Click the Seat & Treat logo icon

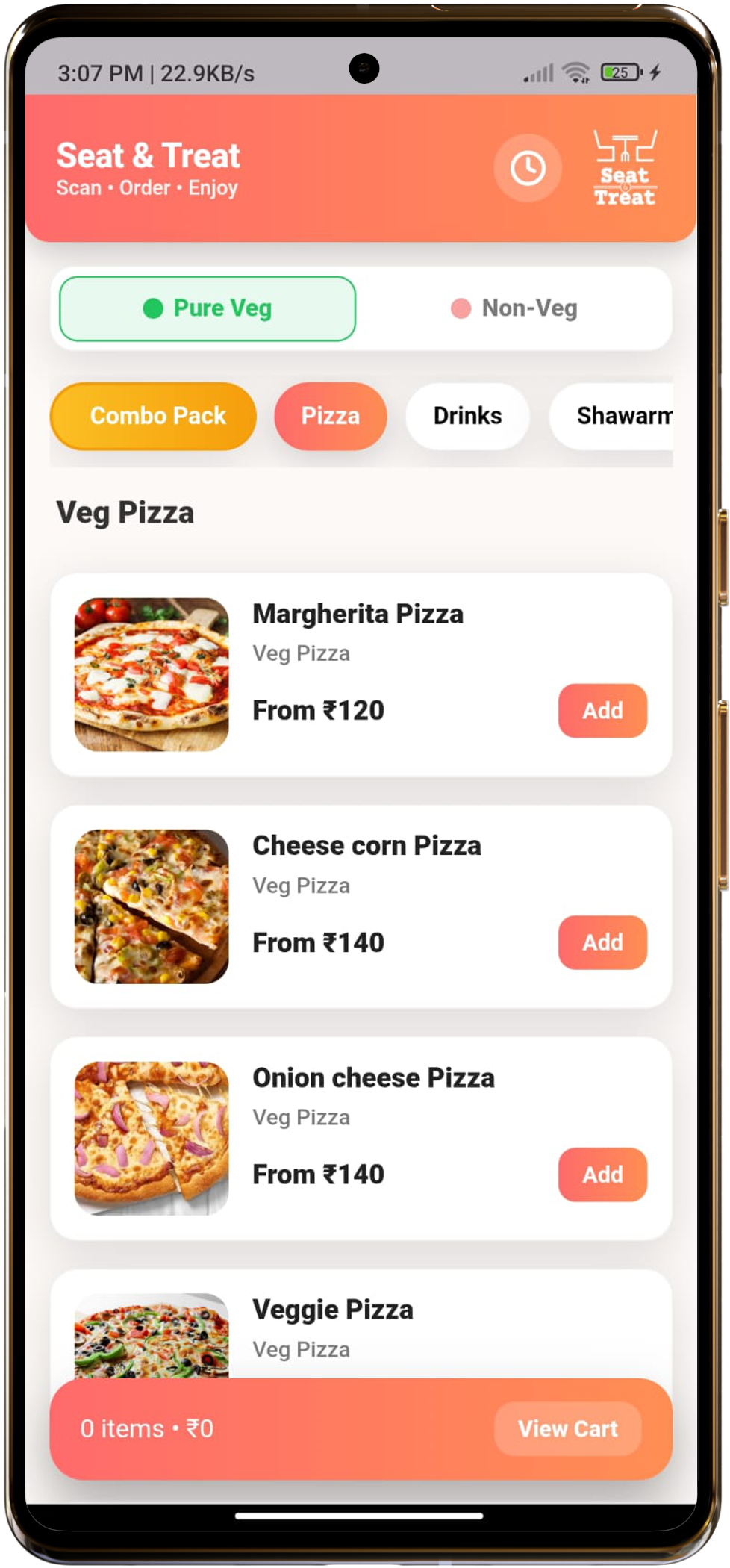(x=624, y=166)
